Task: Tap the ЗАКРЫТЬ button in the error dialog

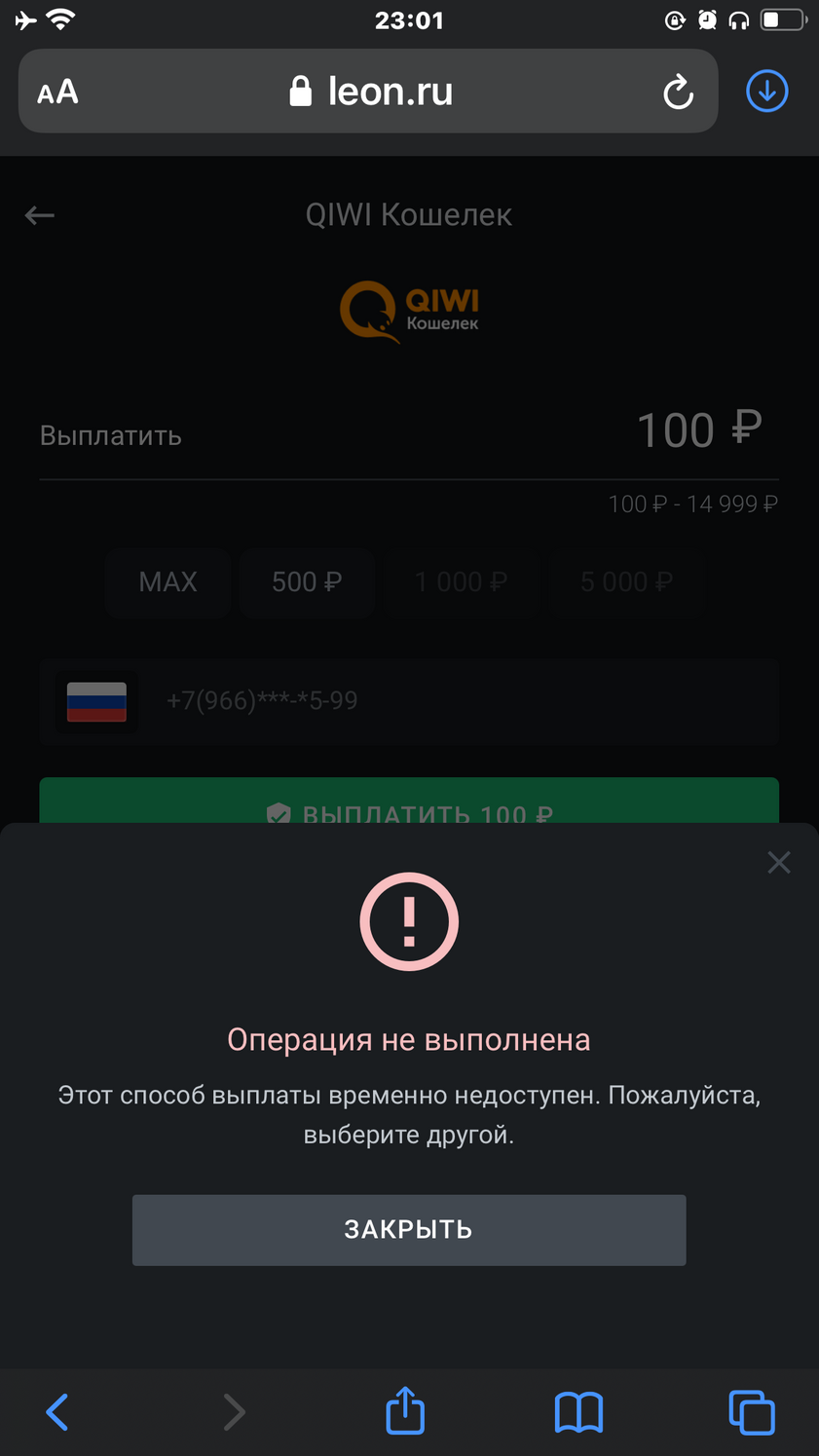Action: pyautogui.click(x=409, y=1230)
